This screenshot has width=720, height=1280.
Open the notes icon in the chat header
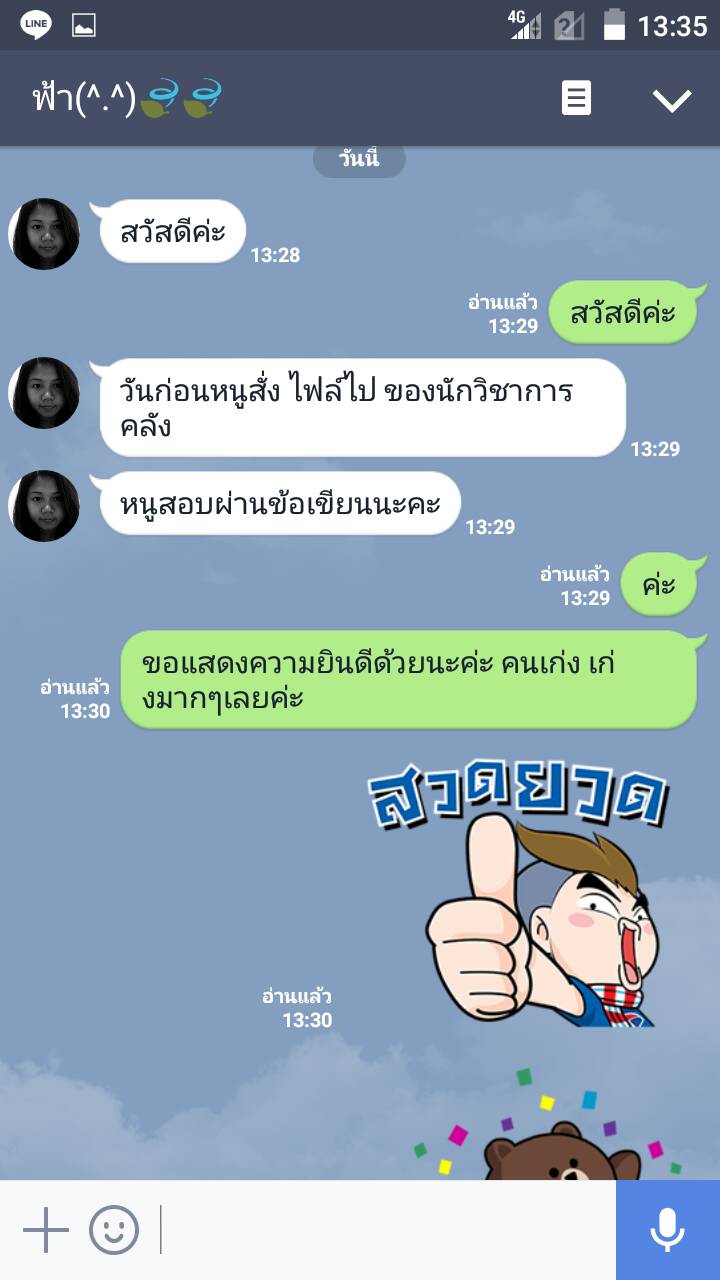click(576, 98)
